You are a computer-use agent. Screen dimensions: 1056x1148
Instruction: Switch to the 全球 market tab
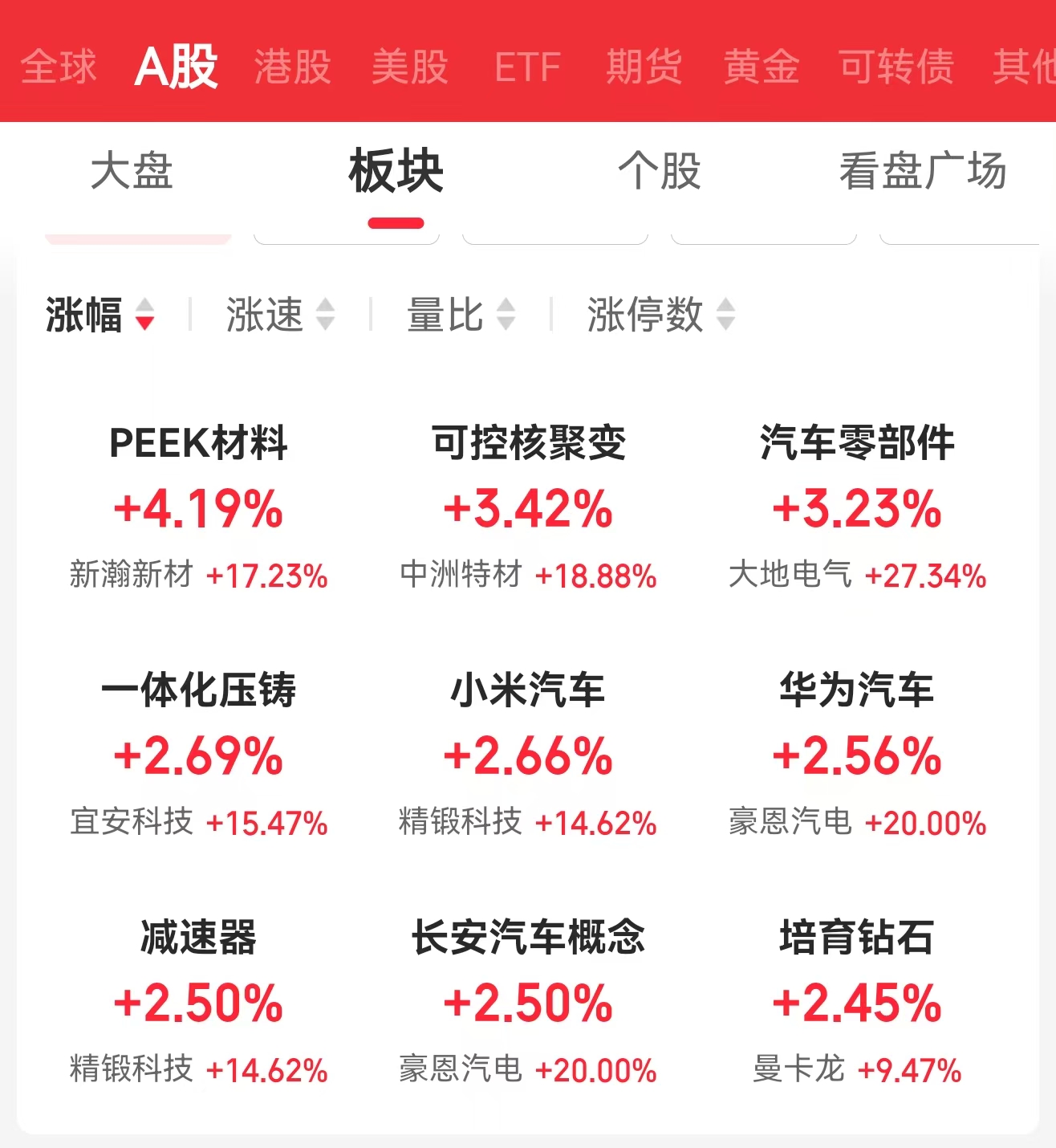point(59,66)
